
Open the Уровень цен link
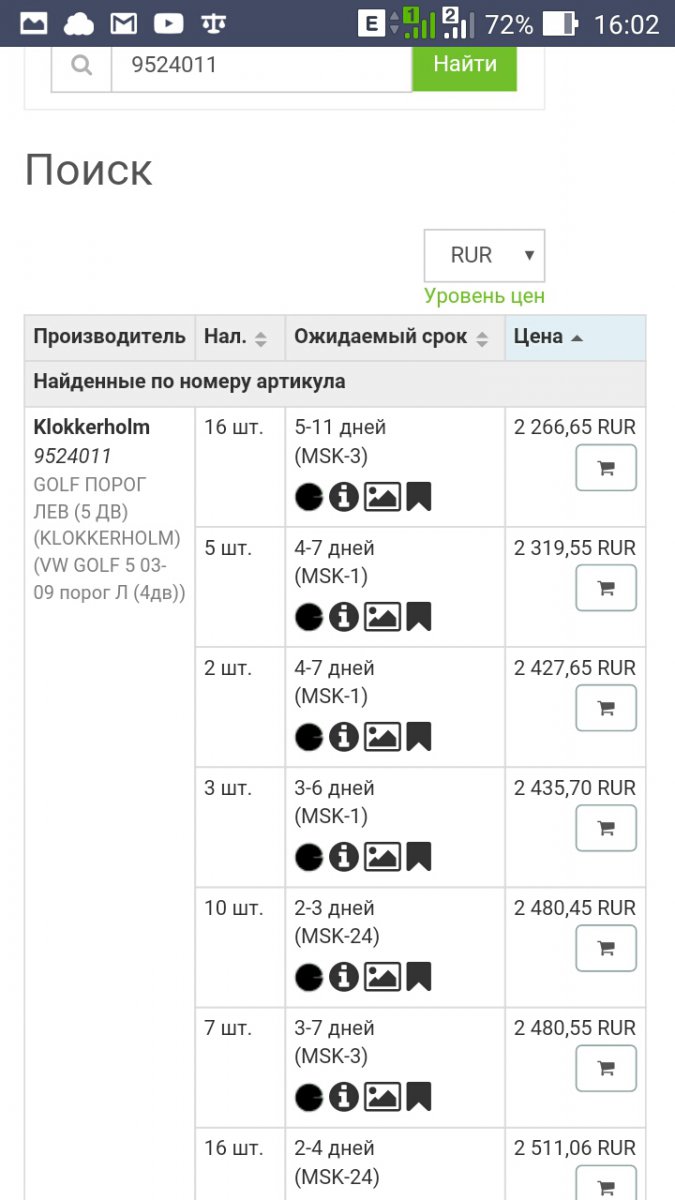point(484,296)
